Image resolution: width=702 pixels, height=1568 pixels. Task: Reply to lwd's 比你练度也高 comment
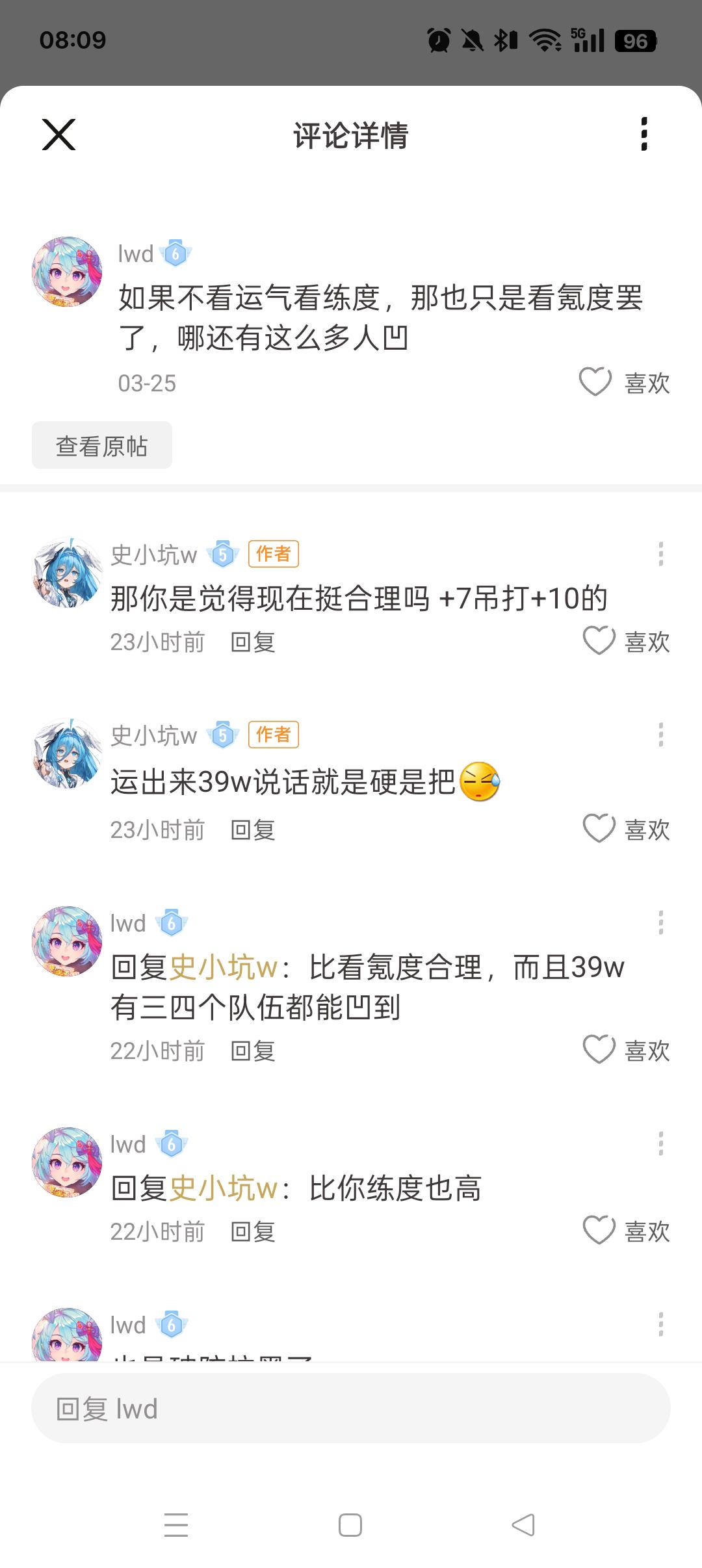253,1232
